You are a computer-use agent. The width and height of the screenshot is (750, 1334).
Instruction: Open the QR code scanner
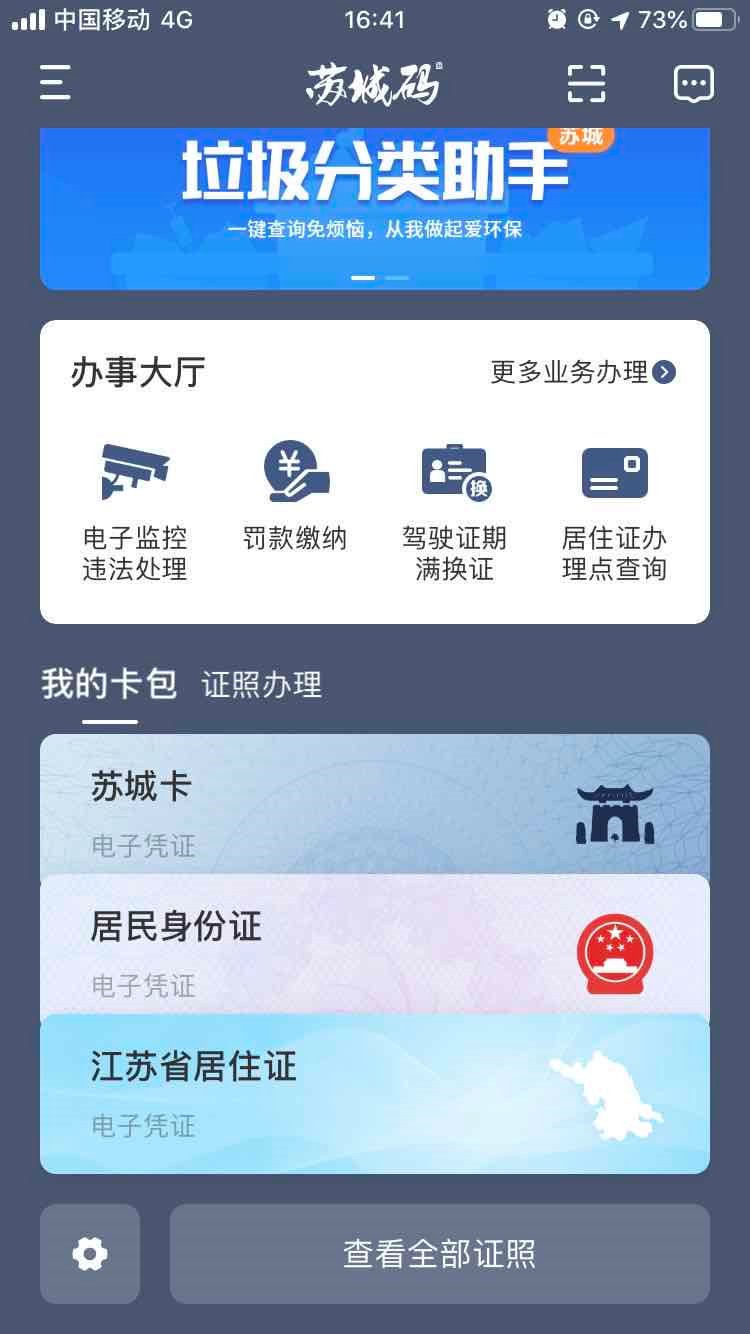click(587, 83)
